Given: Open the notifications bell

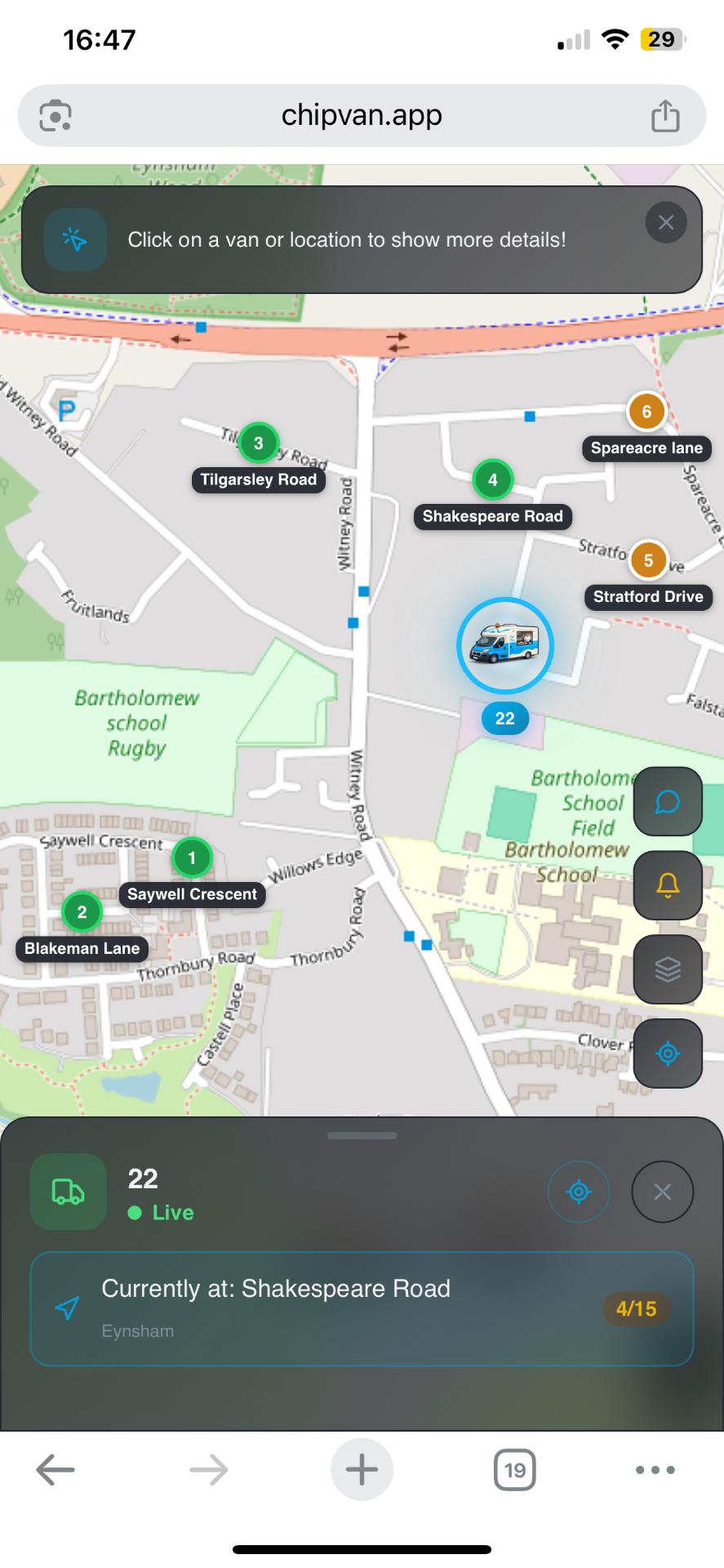Looking at the screenshot, I should click(668, 885).
